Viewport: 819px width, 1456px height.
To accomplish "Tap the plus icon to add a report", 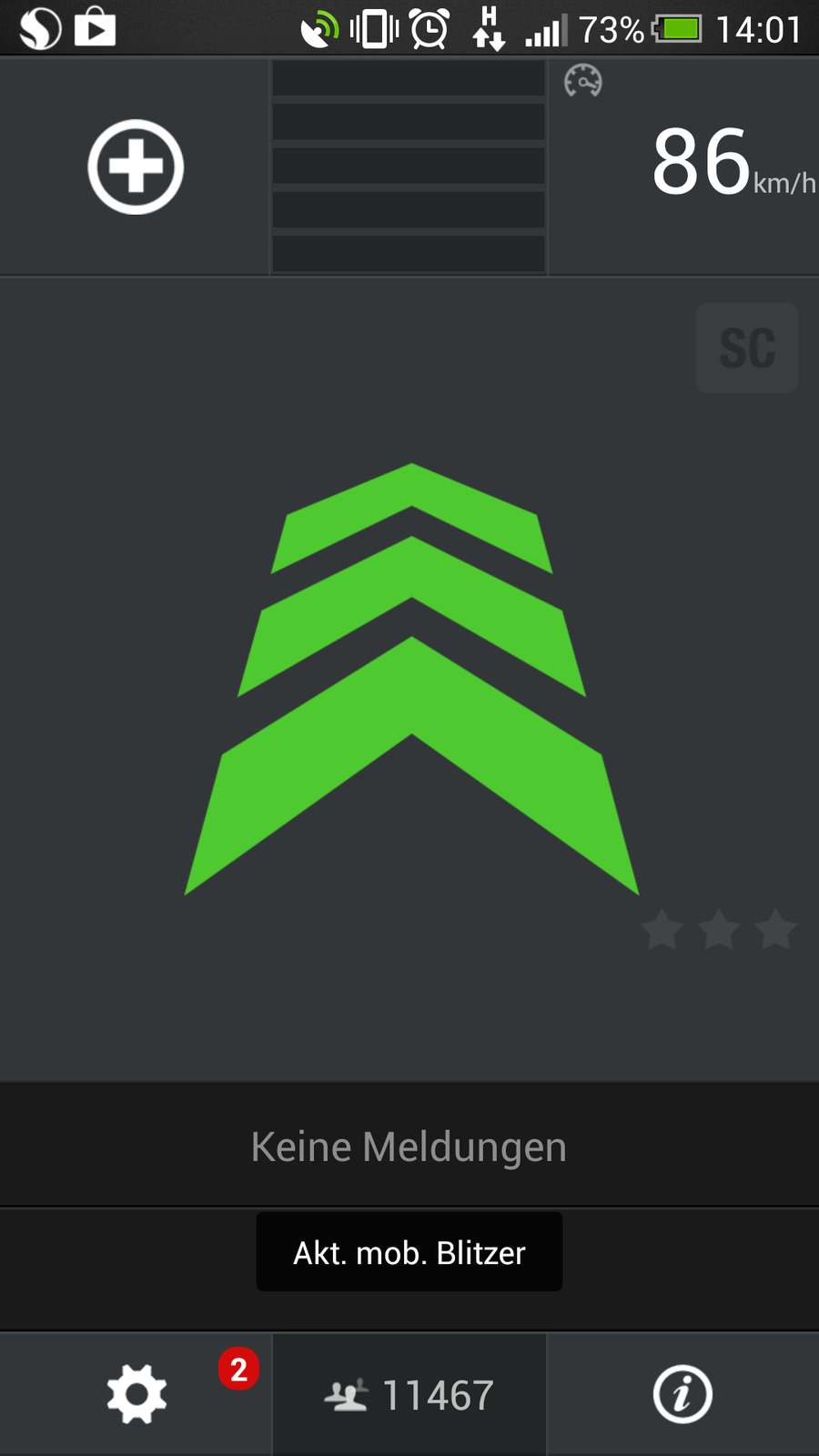I will (136, 167).
